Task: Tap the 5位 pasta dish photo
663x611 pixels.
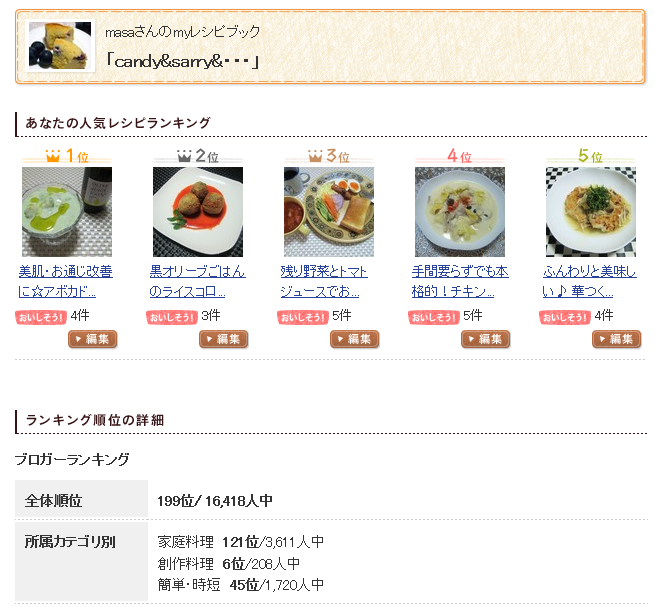Action: pyautogui.click(x=590, y=211)
